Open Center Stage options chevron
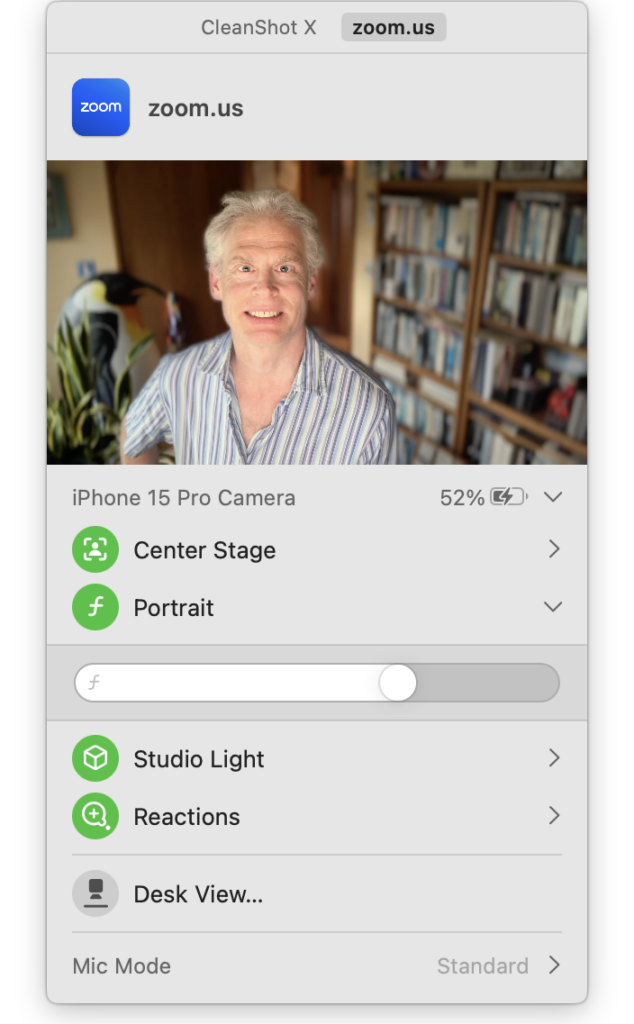This screenshot has height=1024, width=634. click(x=554, y=549)
